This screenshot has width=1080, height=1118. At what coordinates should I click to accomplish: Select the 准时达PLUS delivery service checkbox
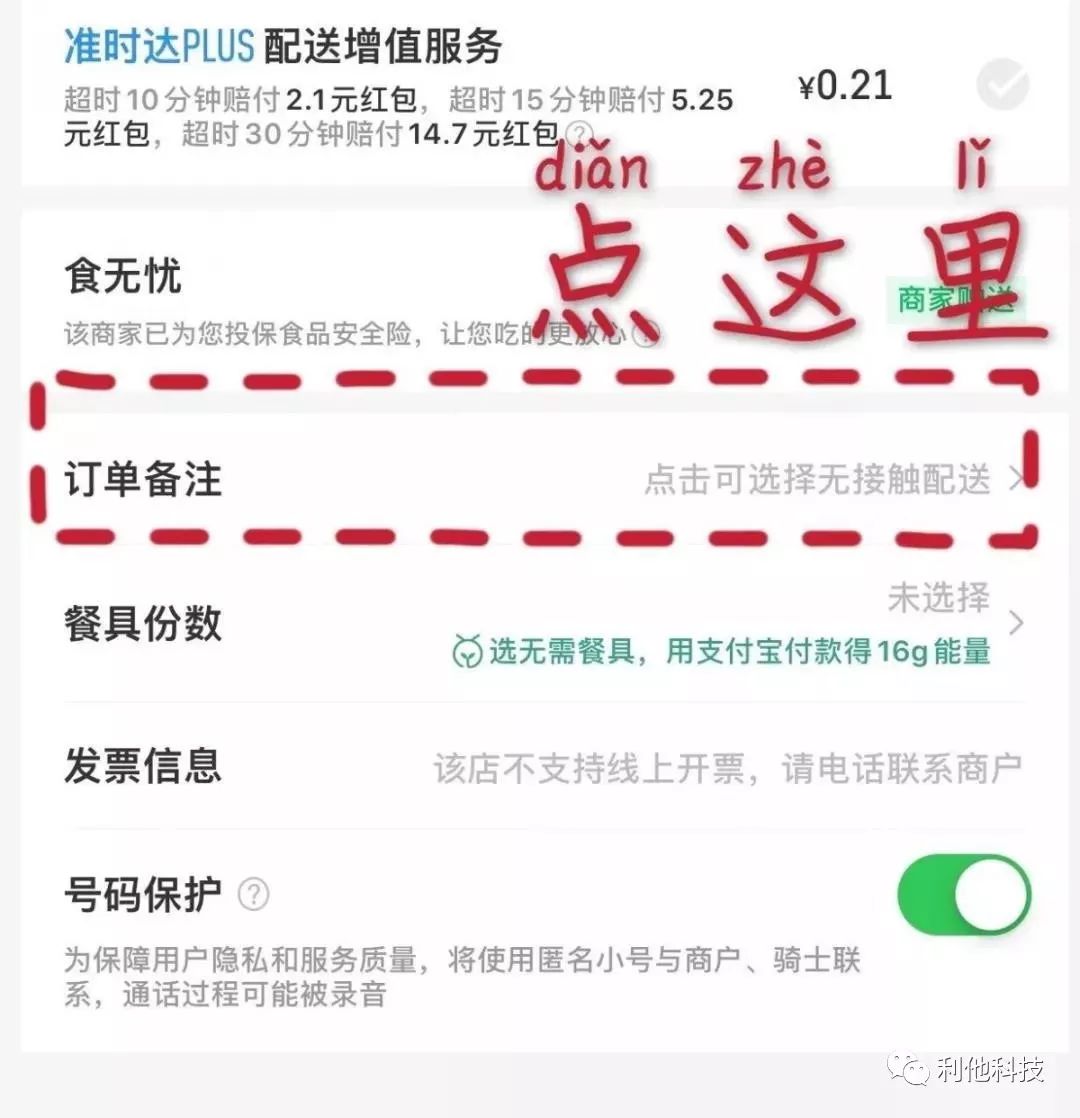pyautogui.click(x=1001, y=86)
